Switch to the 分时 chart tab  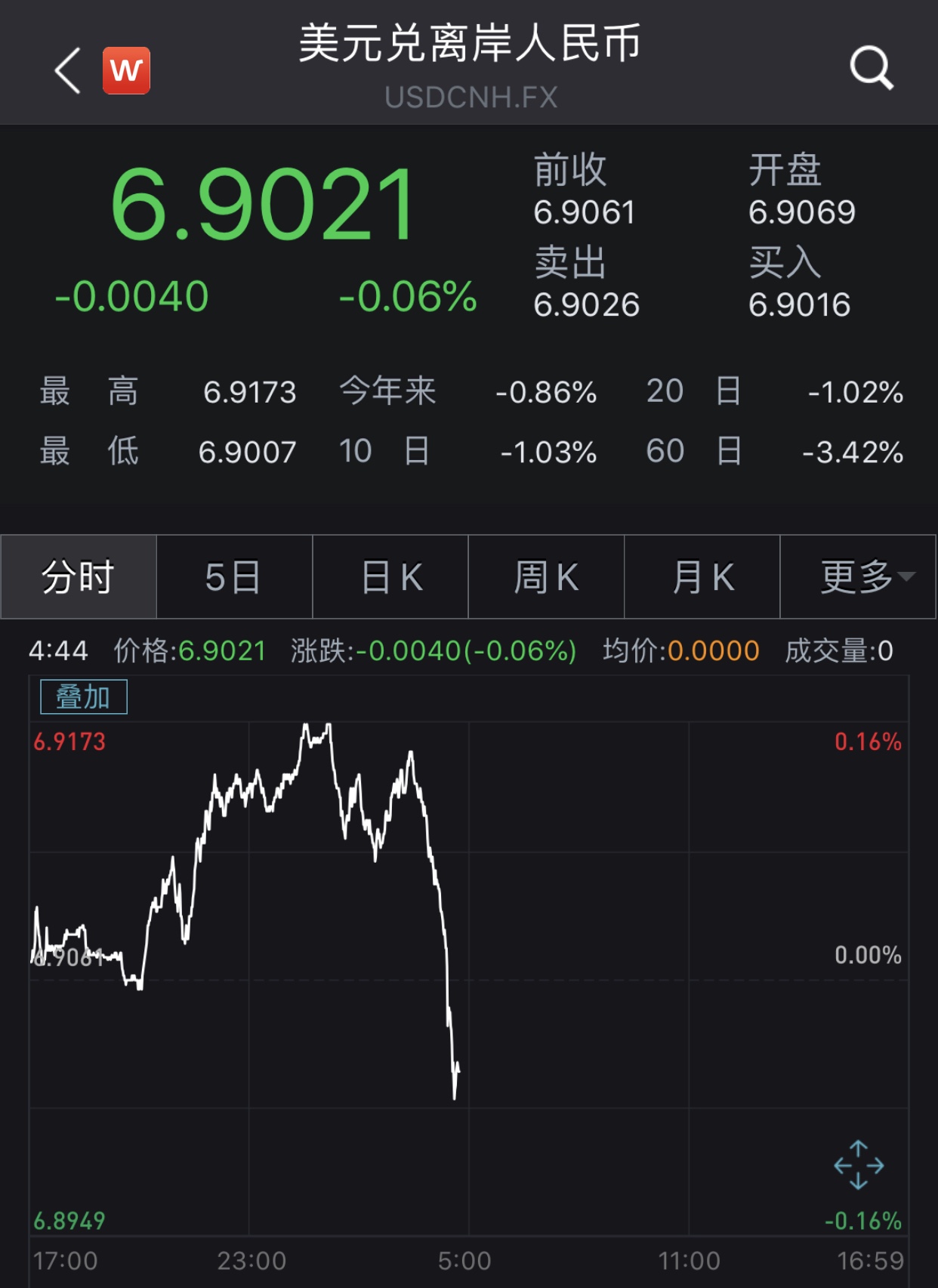click(x=79, y=577)
